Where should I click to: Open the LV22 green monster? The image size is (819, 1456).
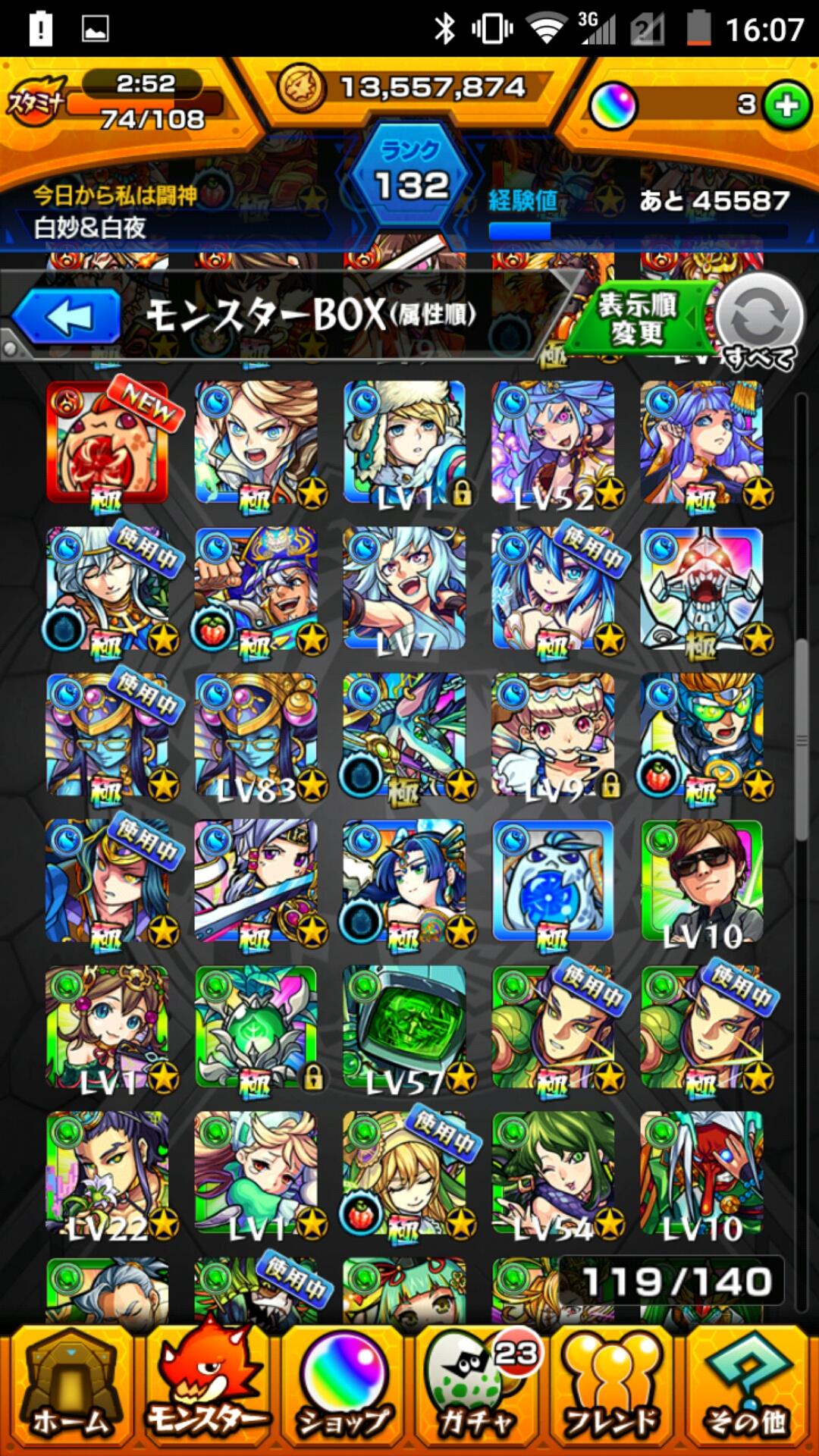(x=108, y=1173)
